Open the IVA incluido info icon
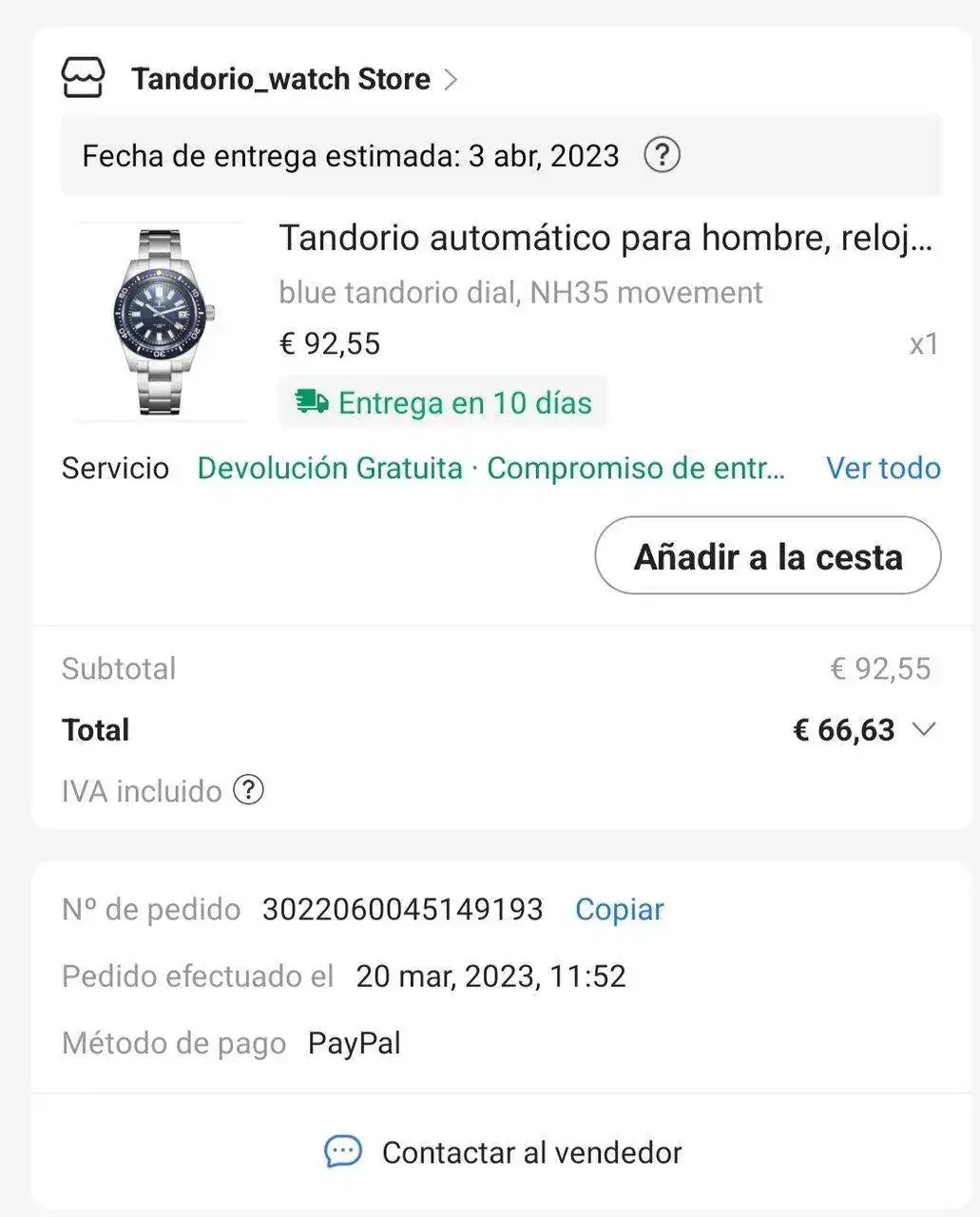980x1217 pixels. [x=248, y=790]
